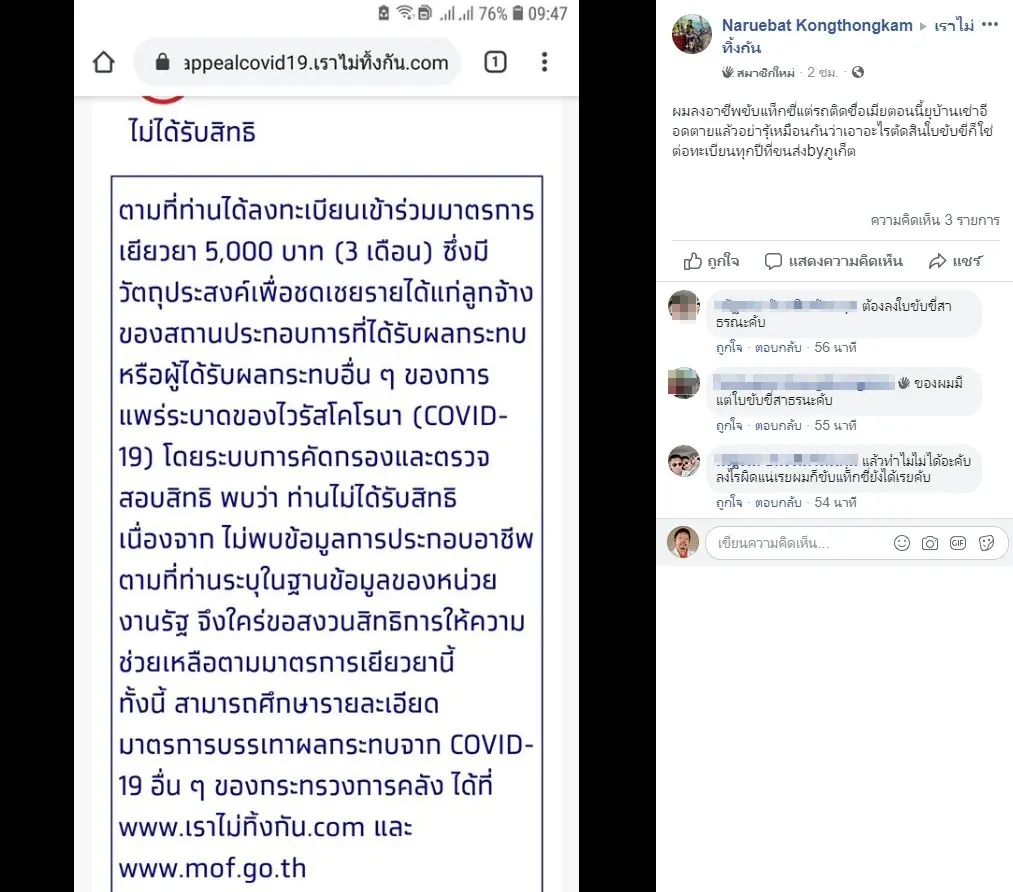
Task: Open the post options menu
Action: (x=990, y=24)
